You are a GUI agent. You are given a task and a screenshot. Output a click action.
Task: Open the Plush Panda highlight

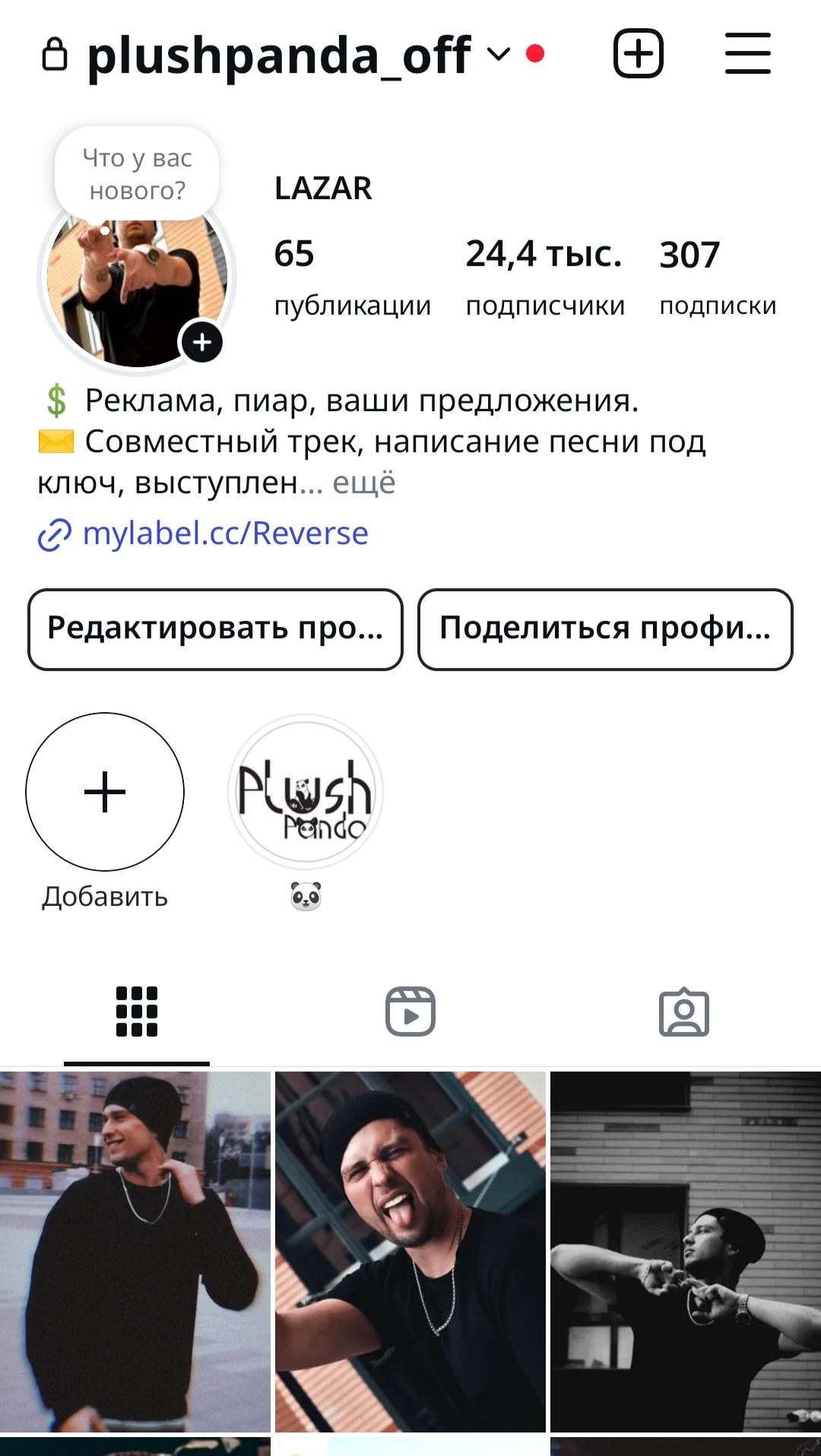(306, 791)
